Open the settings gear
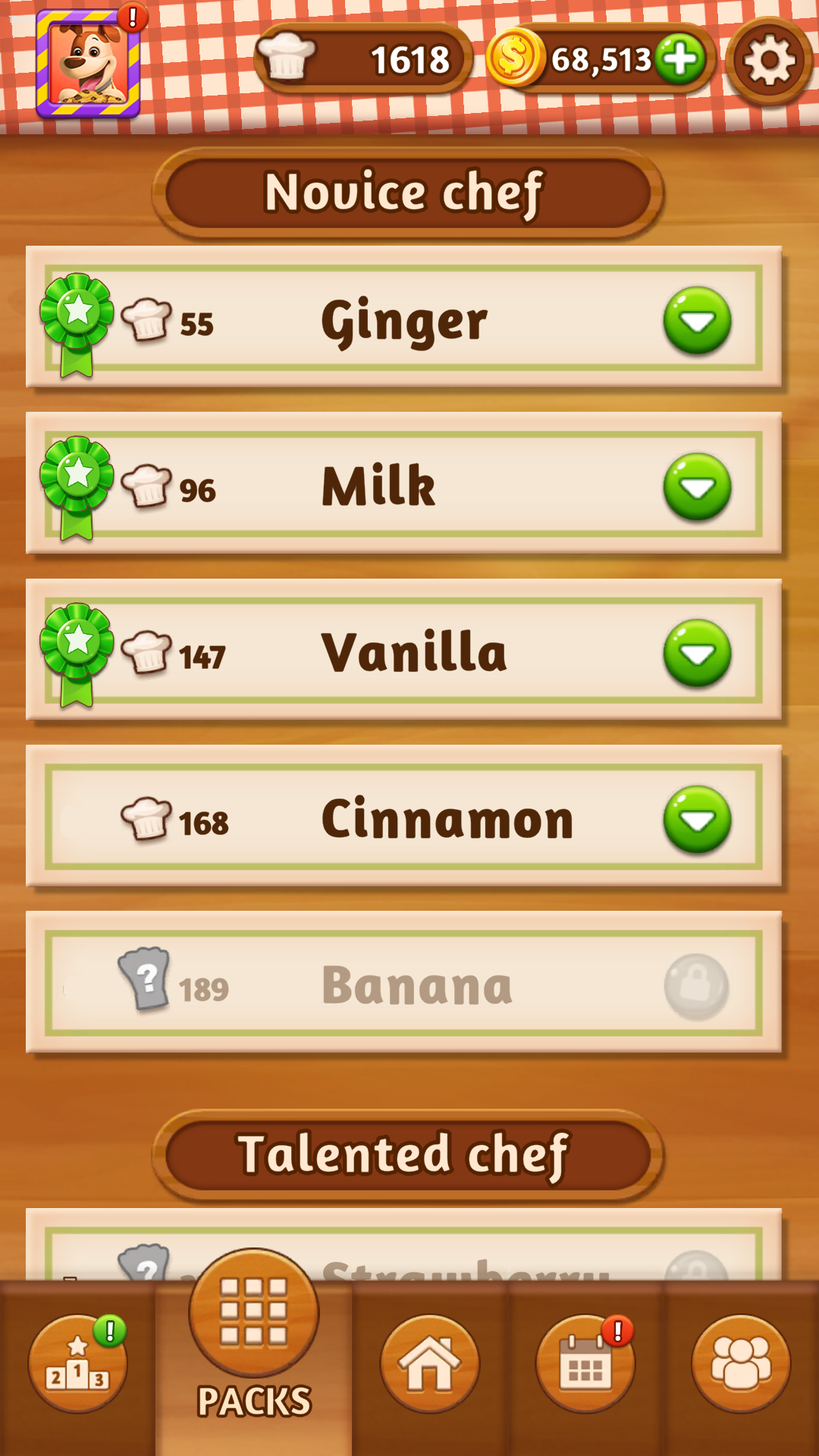This screenshot has width=819, height=1456. tap(769, 61)
